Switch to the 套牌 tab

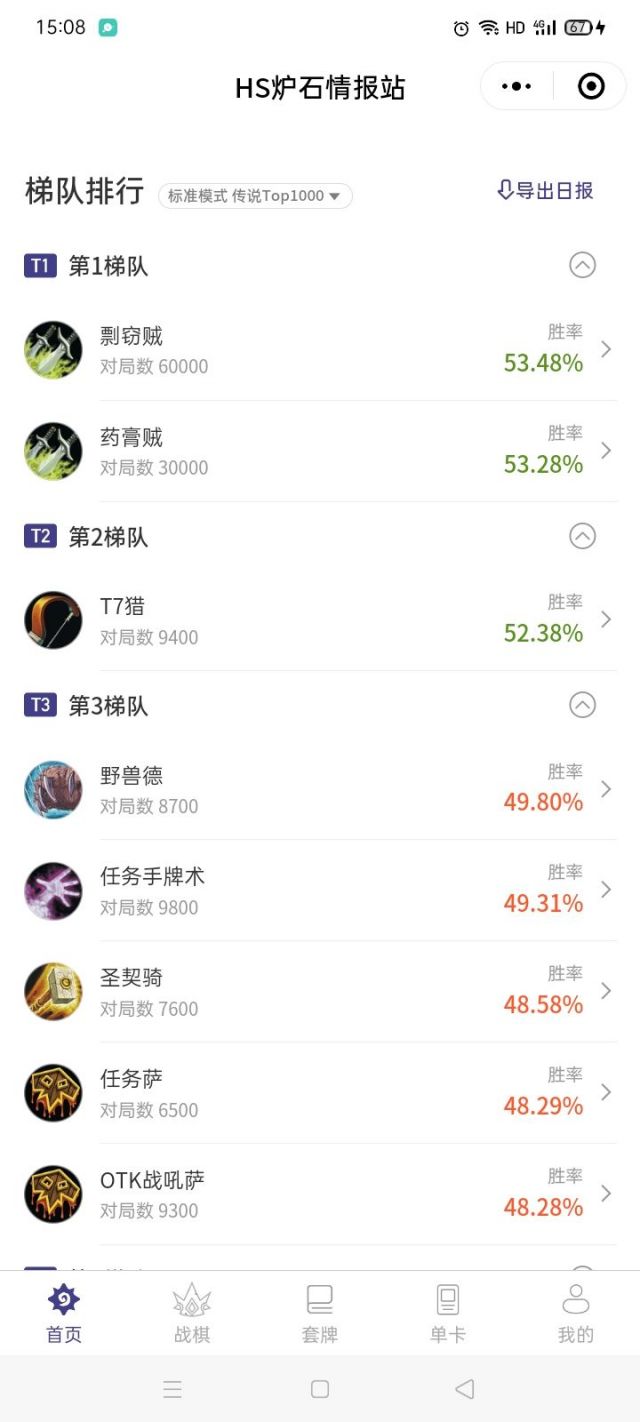pos(320,1313)
